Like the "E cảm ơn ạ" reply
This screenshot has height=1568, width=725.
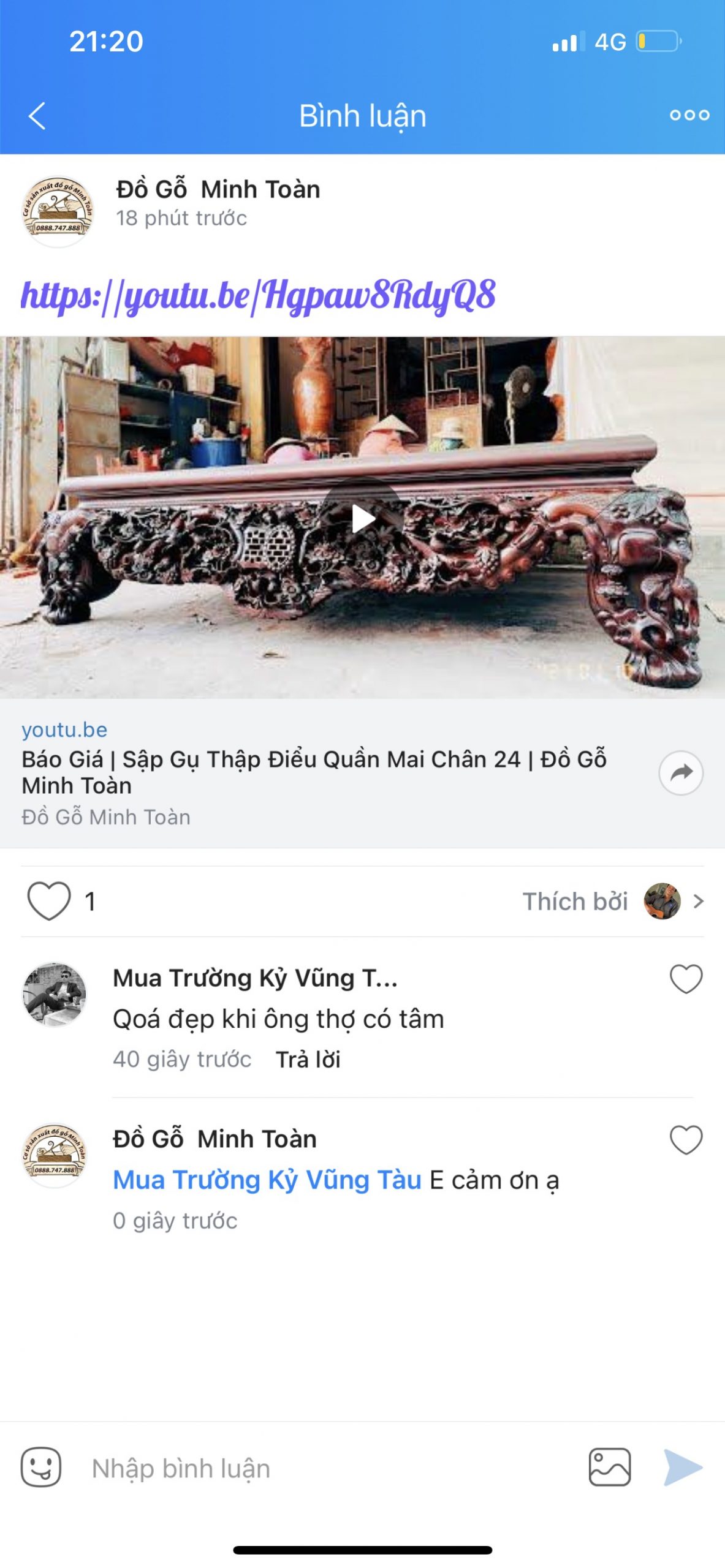686,1140
